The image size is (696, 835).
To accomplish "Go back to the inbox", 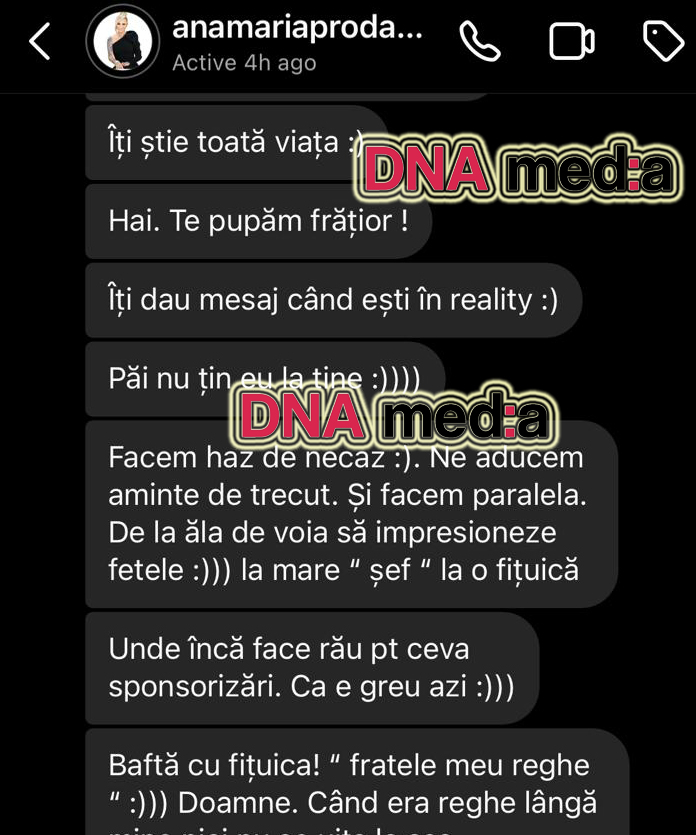I will [39, 42].
